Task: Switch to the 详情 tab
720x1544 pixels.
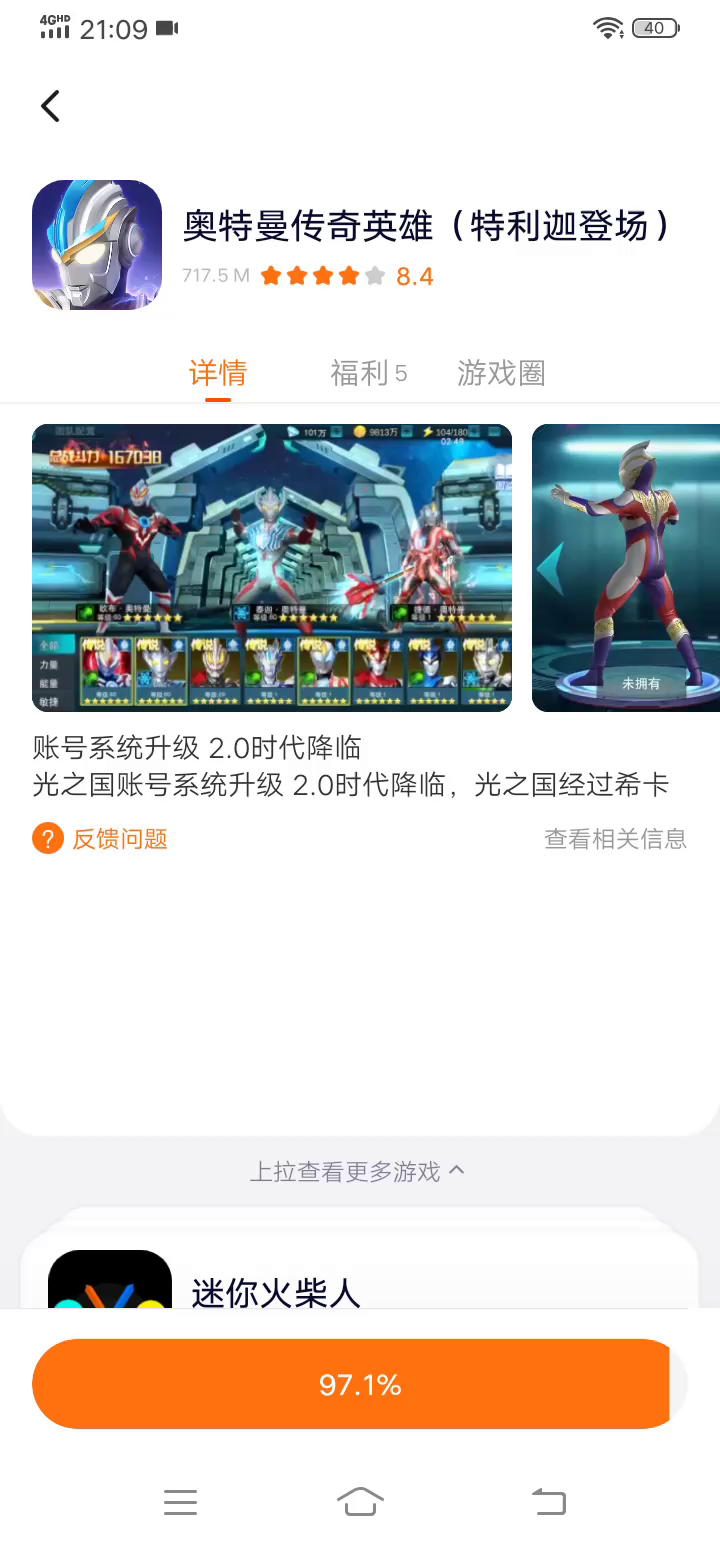Action: 218,373
